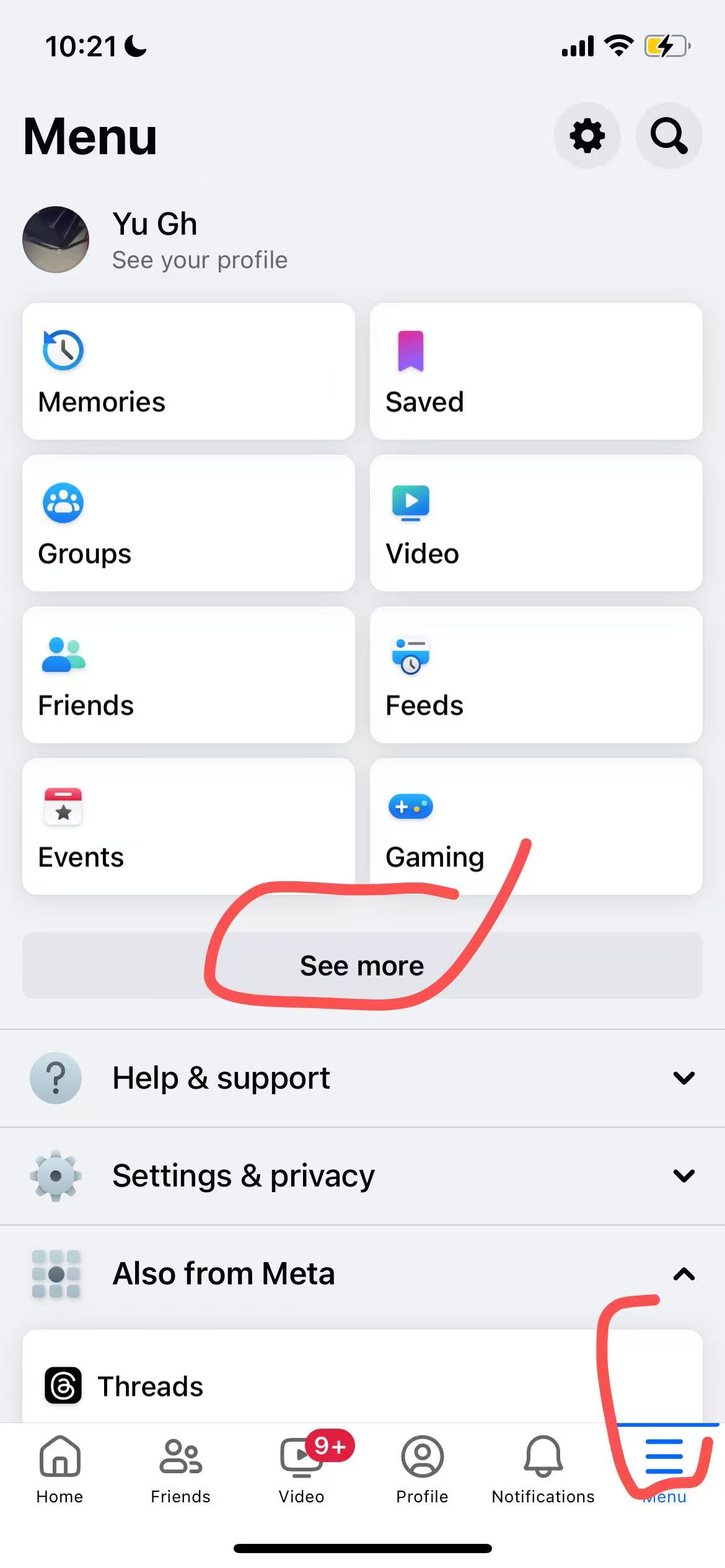Open the Friends shortcut card

[188, 675]
